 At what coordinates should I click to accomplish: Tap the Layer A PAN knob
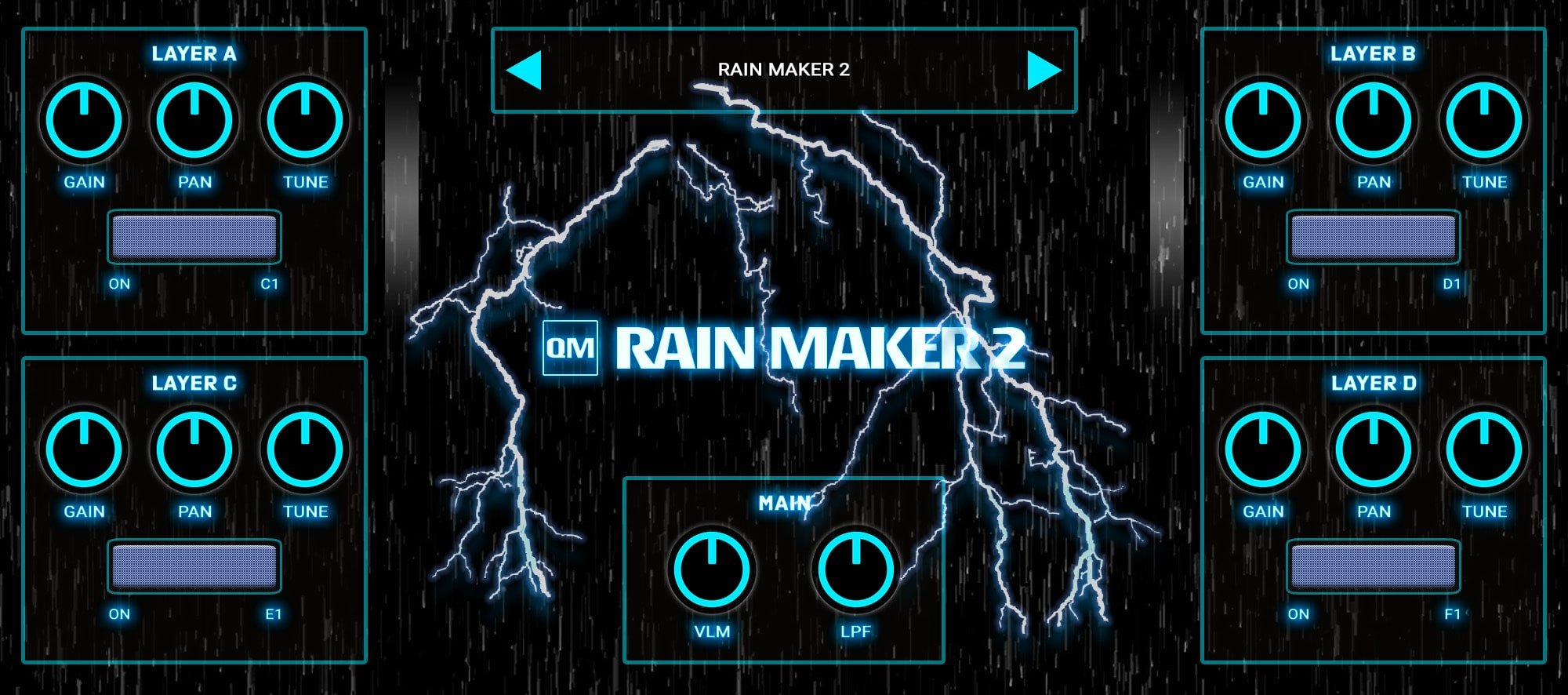194,121
